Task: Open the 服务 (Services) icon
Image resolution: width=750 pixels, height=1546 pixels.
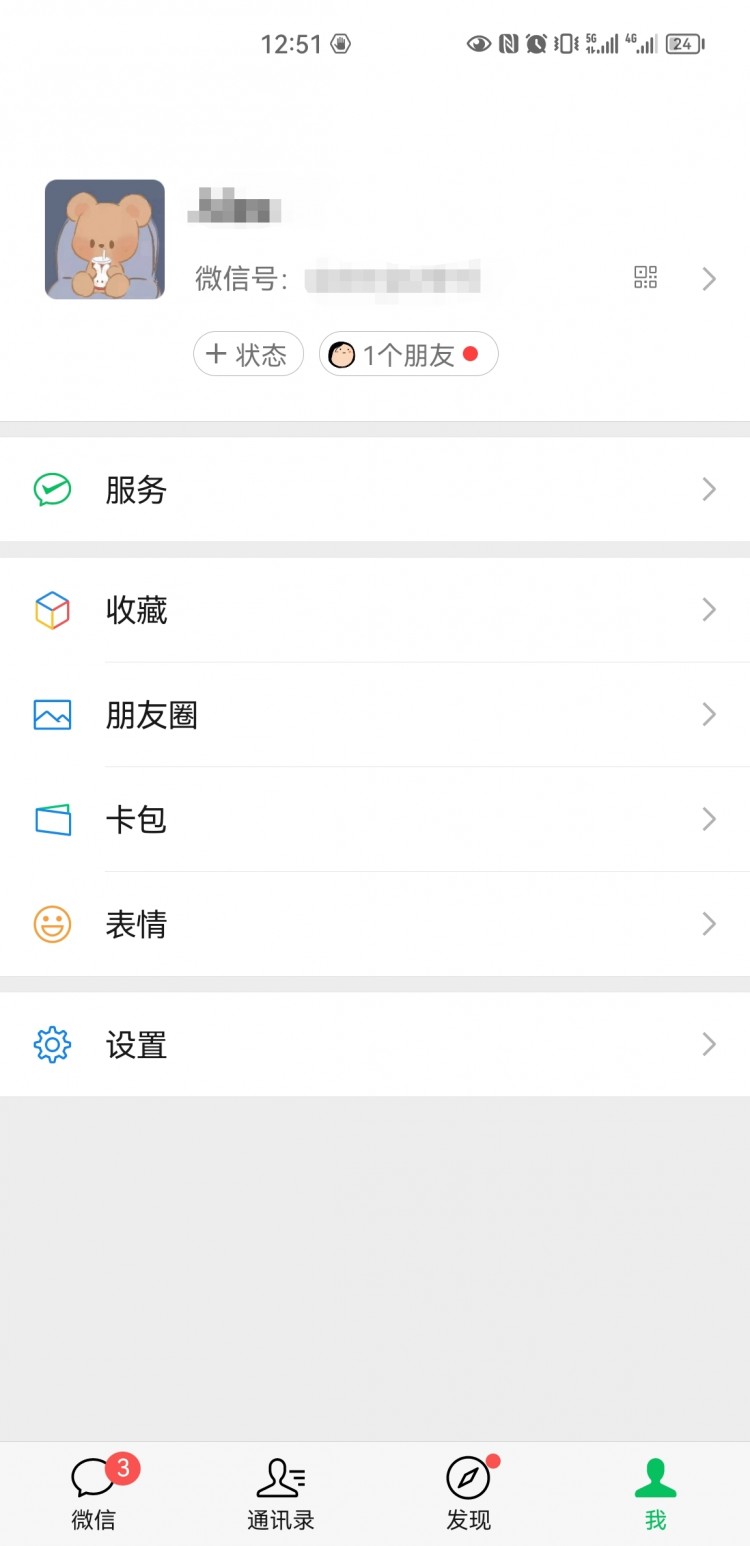Action: (x=52, y=490)
